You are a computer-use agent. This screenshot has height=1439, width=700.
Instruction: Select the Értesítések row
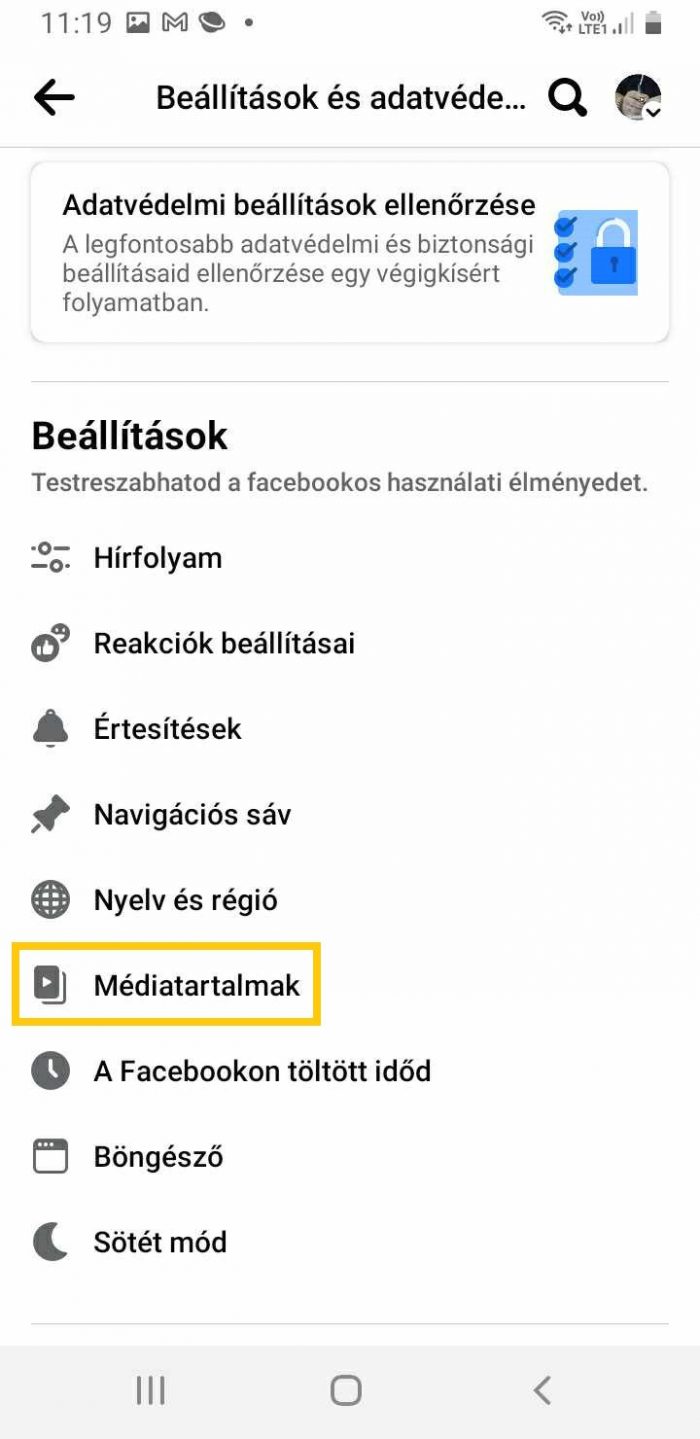point(167,729)
